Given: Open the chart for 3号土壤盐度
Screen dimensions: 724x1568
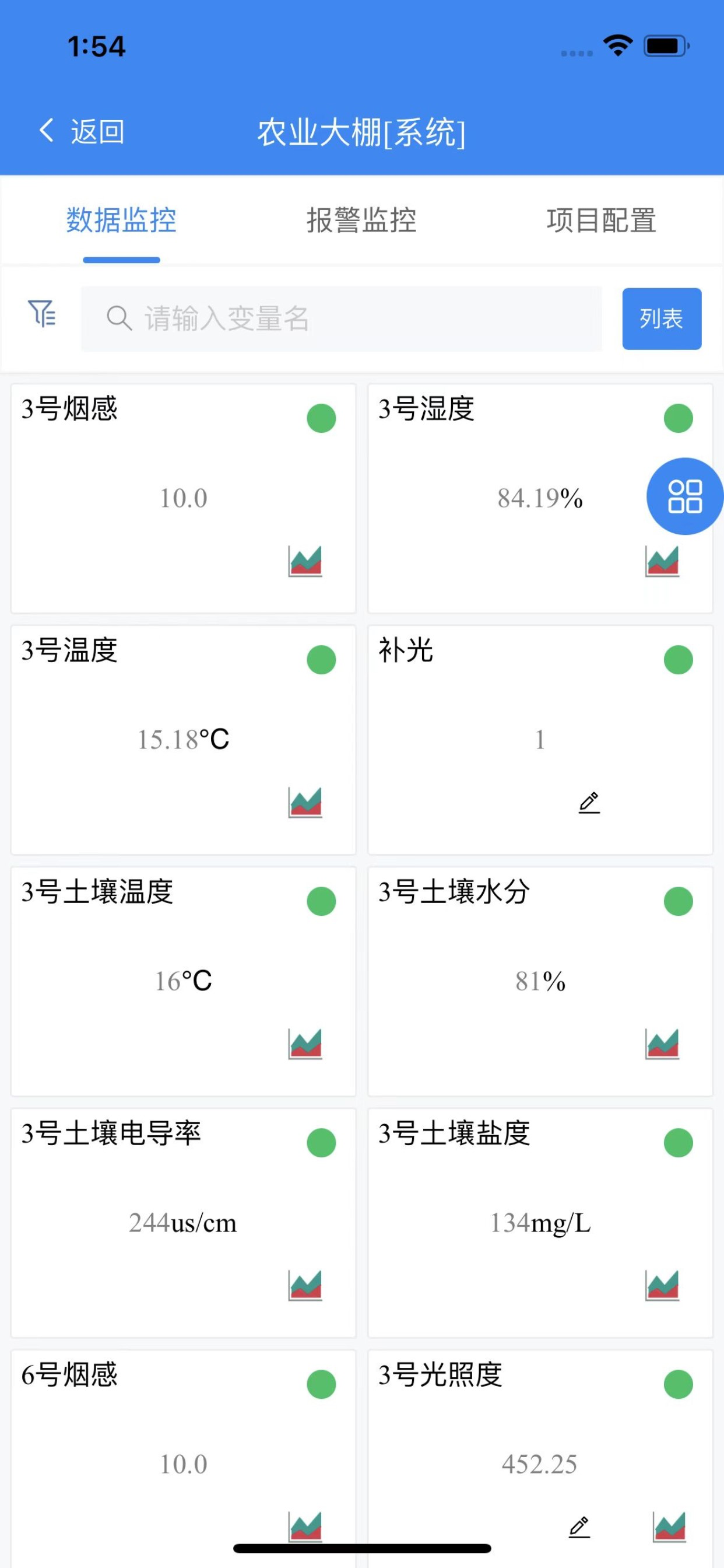Looking at the screenshot, I should pyautogui.click(x=662, y=1286).
